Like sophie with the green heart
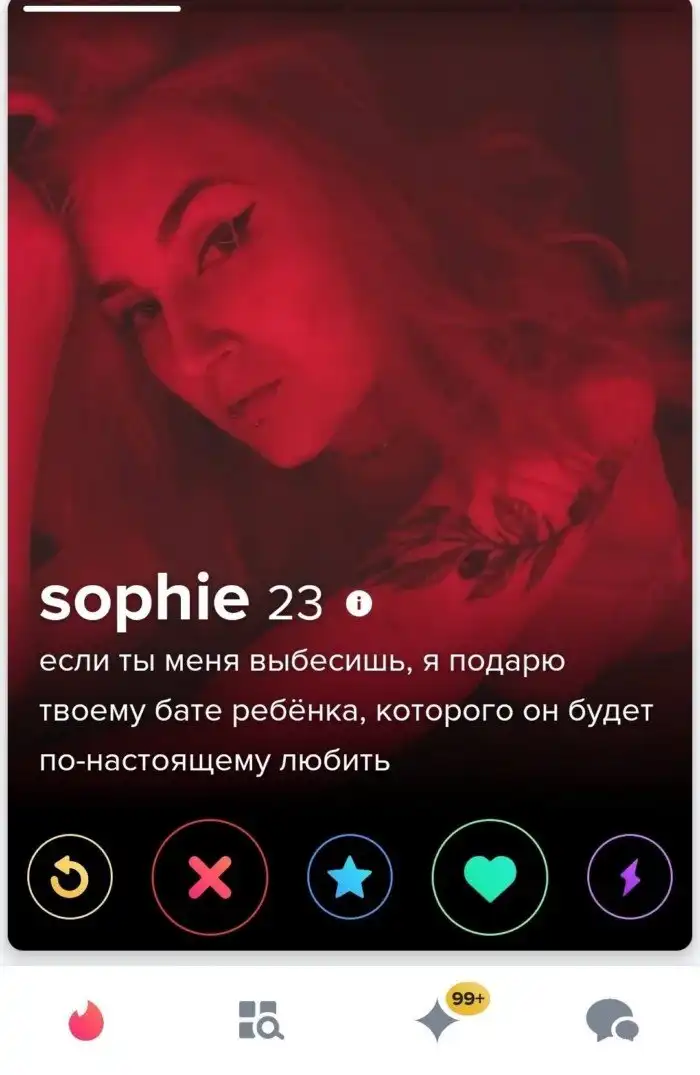The width and height of the screenshot is (700, 1075). (490, 877)
